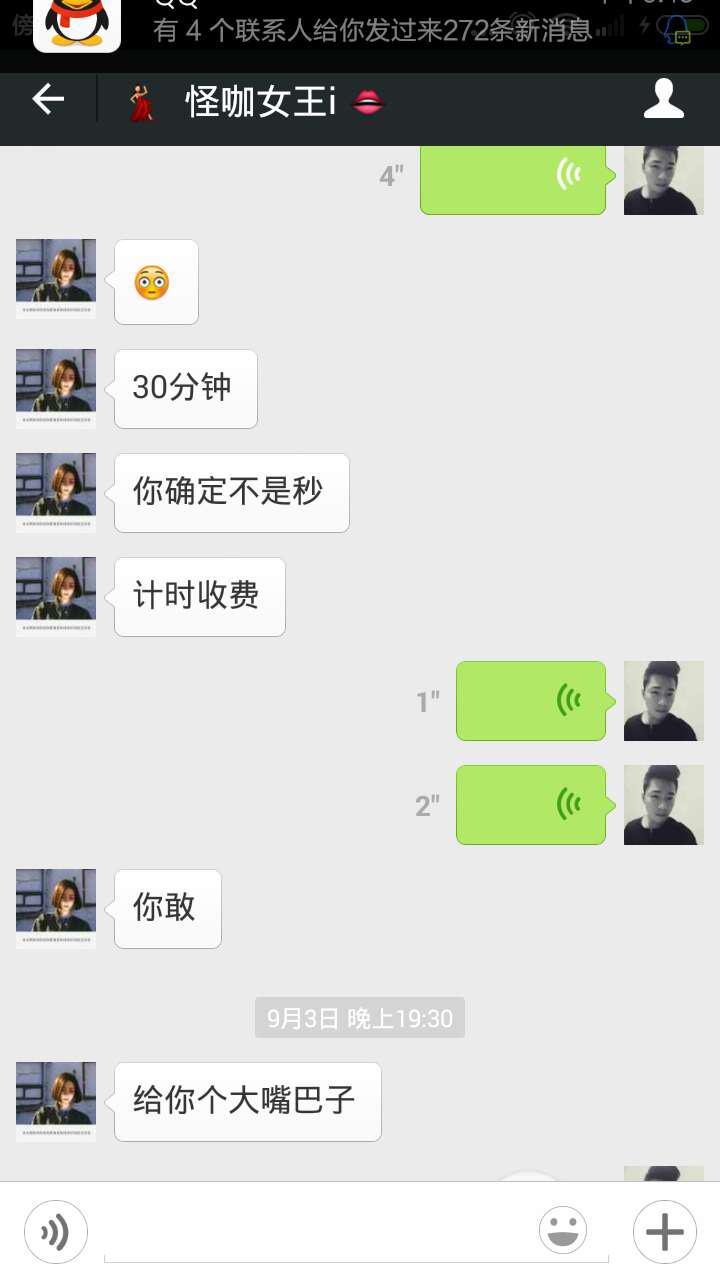Play the 1-second voice message

coord(530,701)
